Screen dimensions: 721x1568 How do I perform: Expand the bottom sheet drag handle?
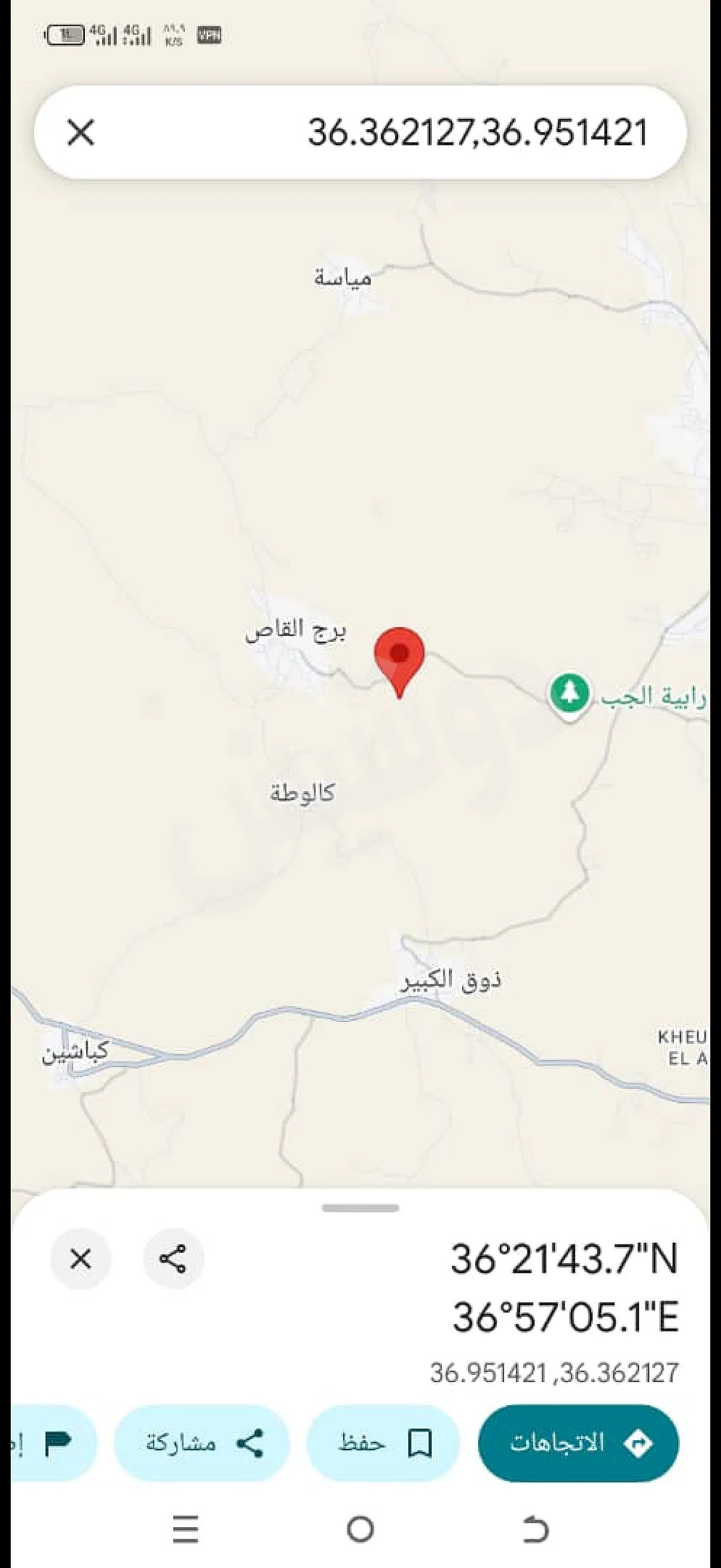point(360,1208)
